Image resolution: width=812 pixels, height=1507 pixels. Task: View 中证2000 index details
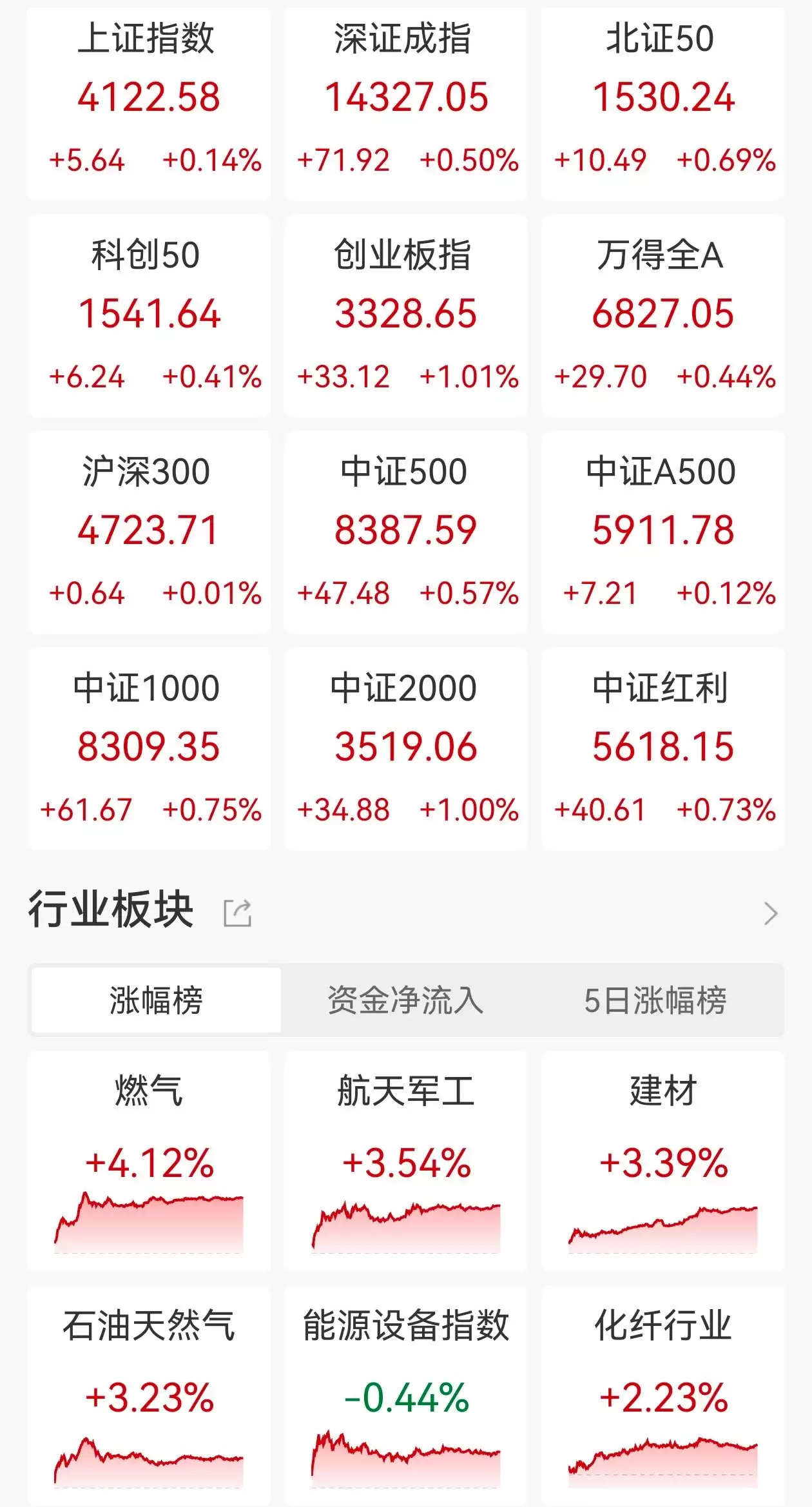(x=406, y=749)
